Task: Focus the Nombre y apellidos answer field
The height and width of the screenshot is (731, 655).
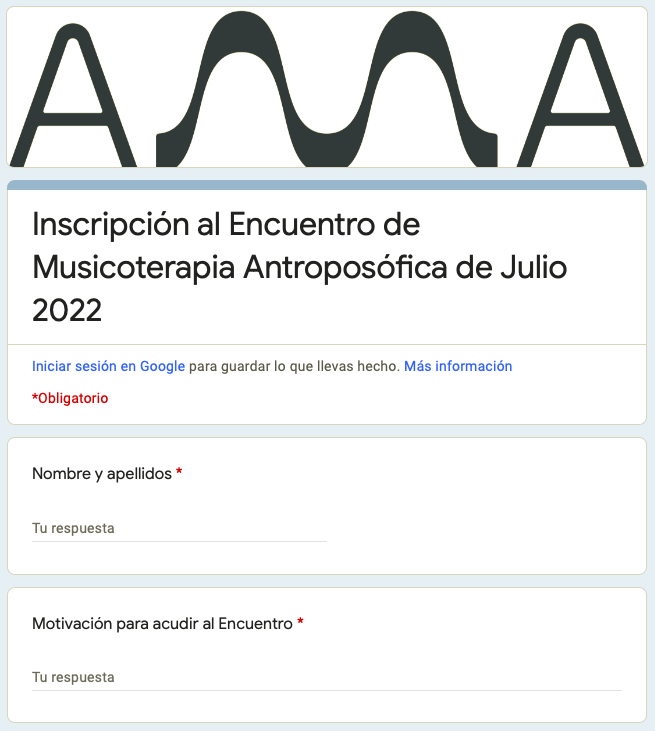Action: tap(179, 528)
